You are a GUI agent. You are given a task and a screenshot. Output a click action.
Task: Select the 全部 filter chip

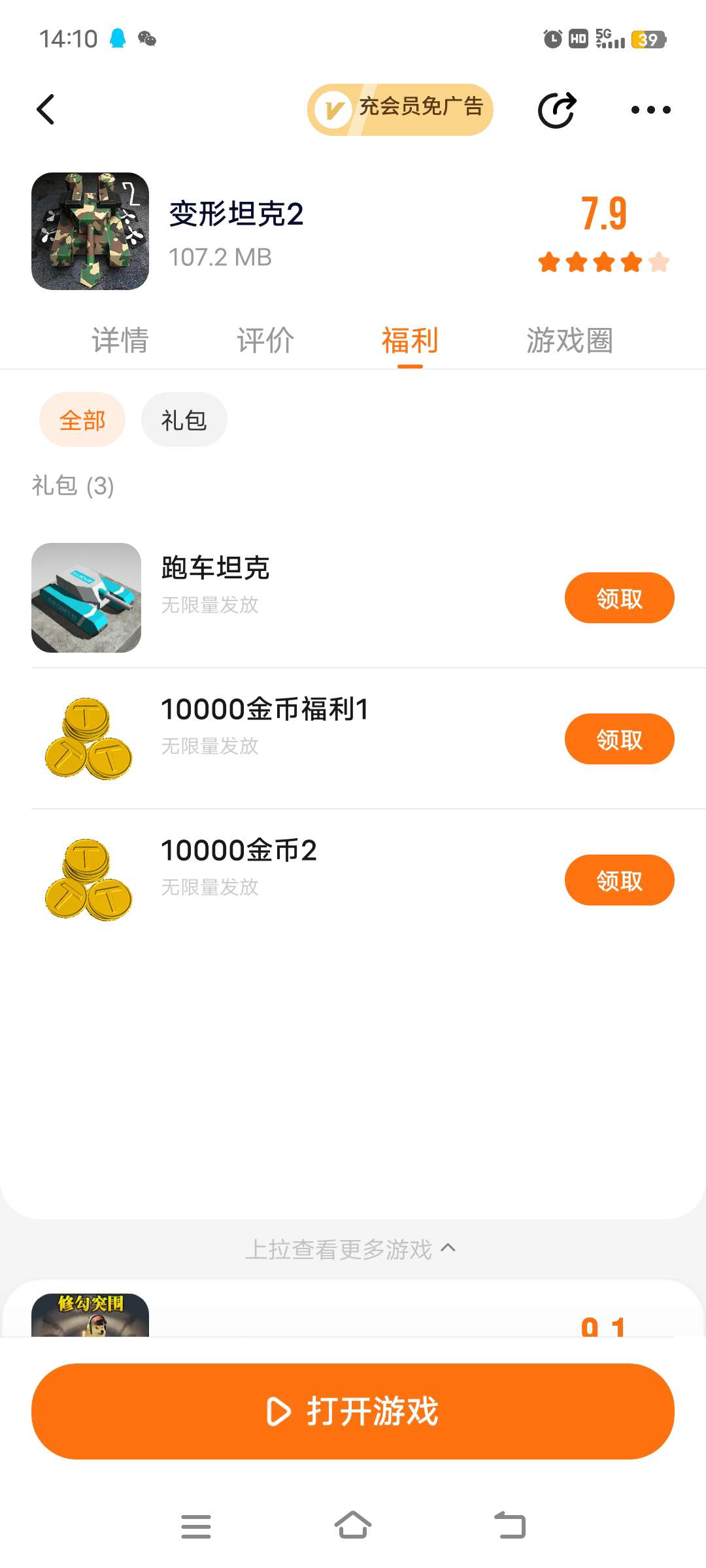[x=82, y=420]
